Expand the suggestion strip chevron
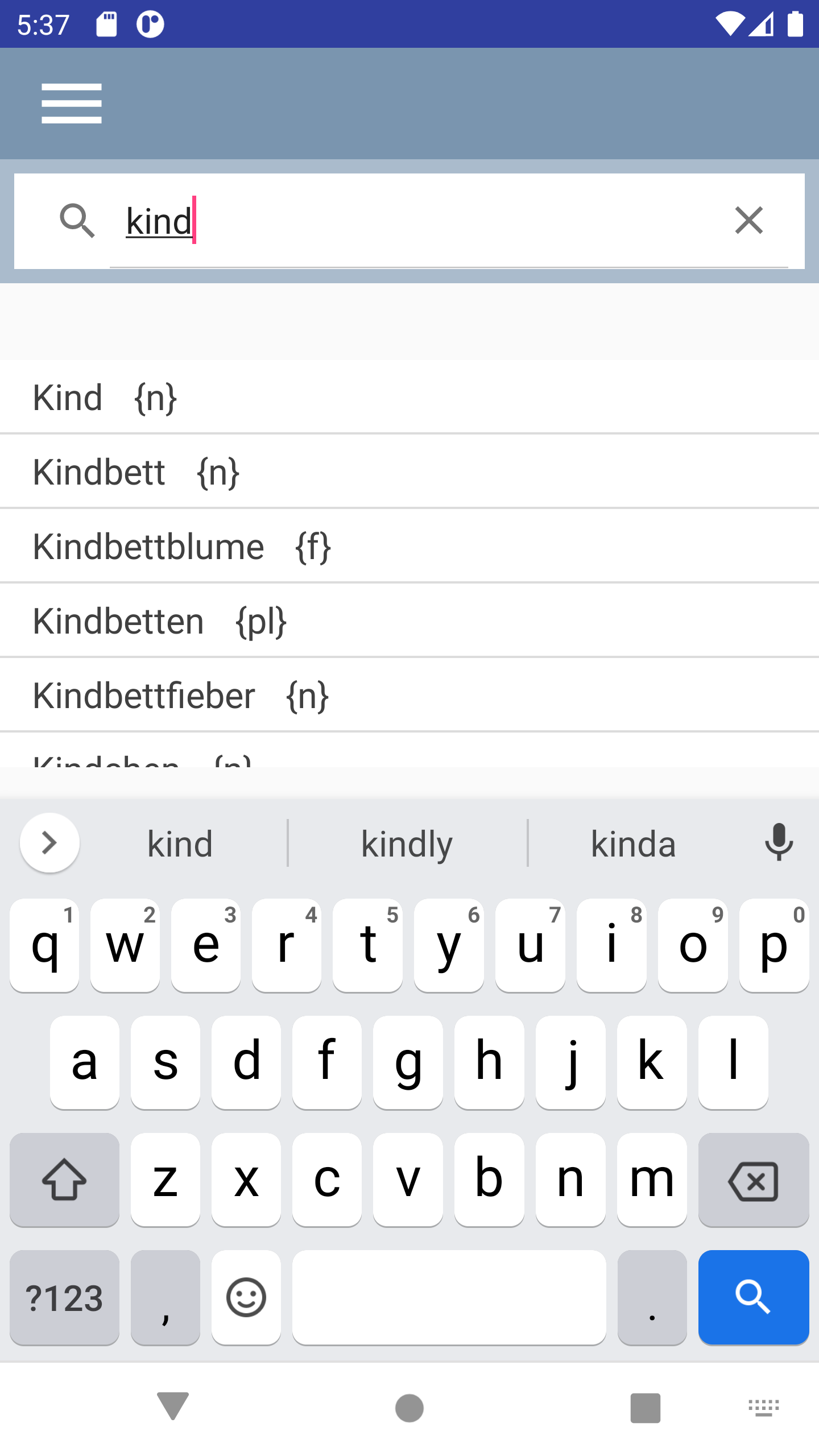This screenshot has height=1456, width=819. pos(49,843)
